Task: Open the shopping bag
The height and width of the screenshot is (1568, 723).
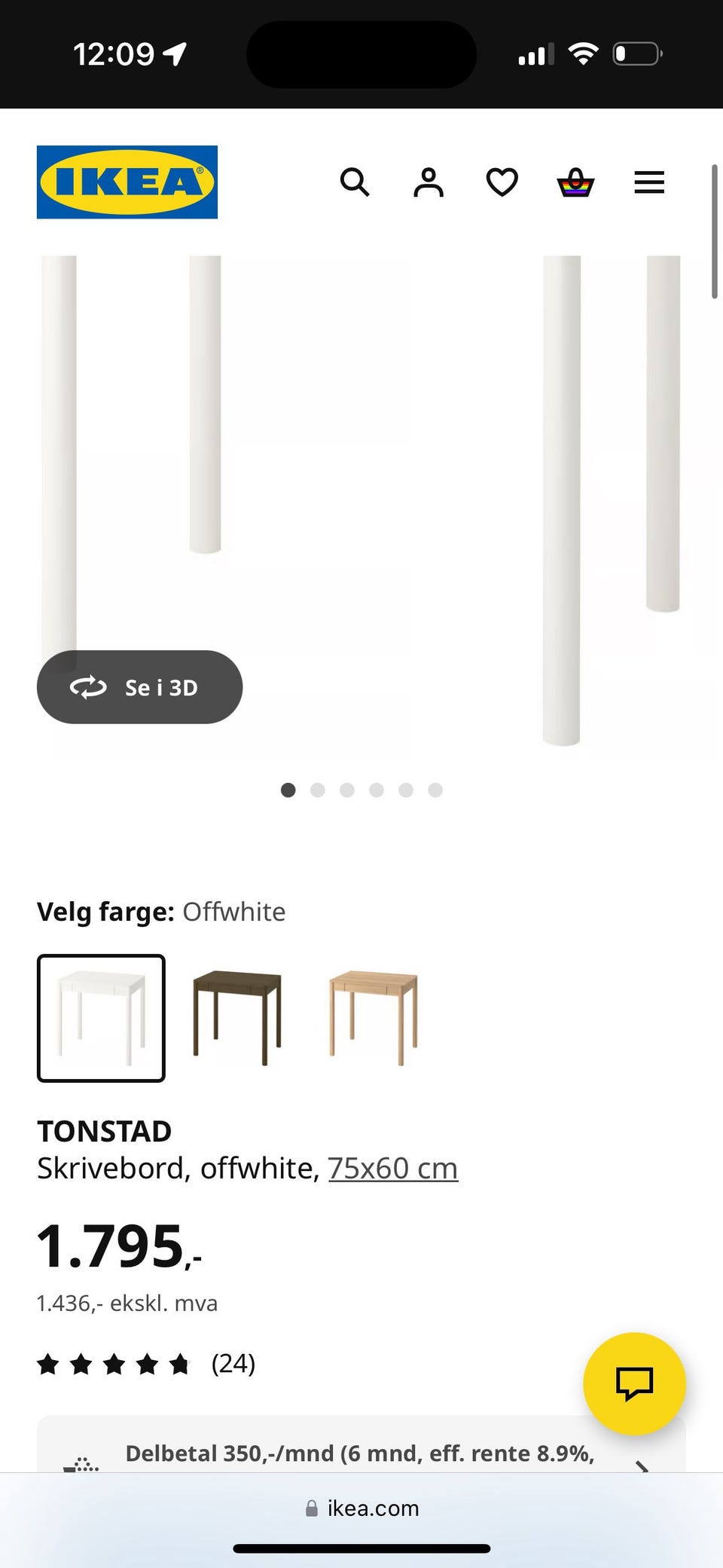Action: point(575,183)
